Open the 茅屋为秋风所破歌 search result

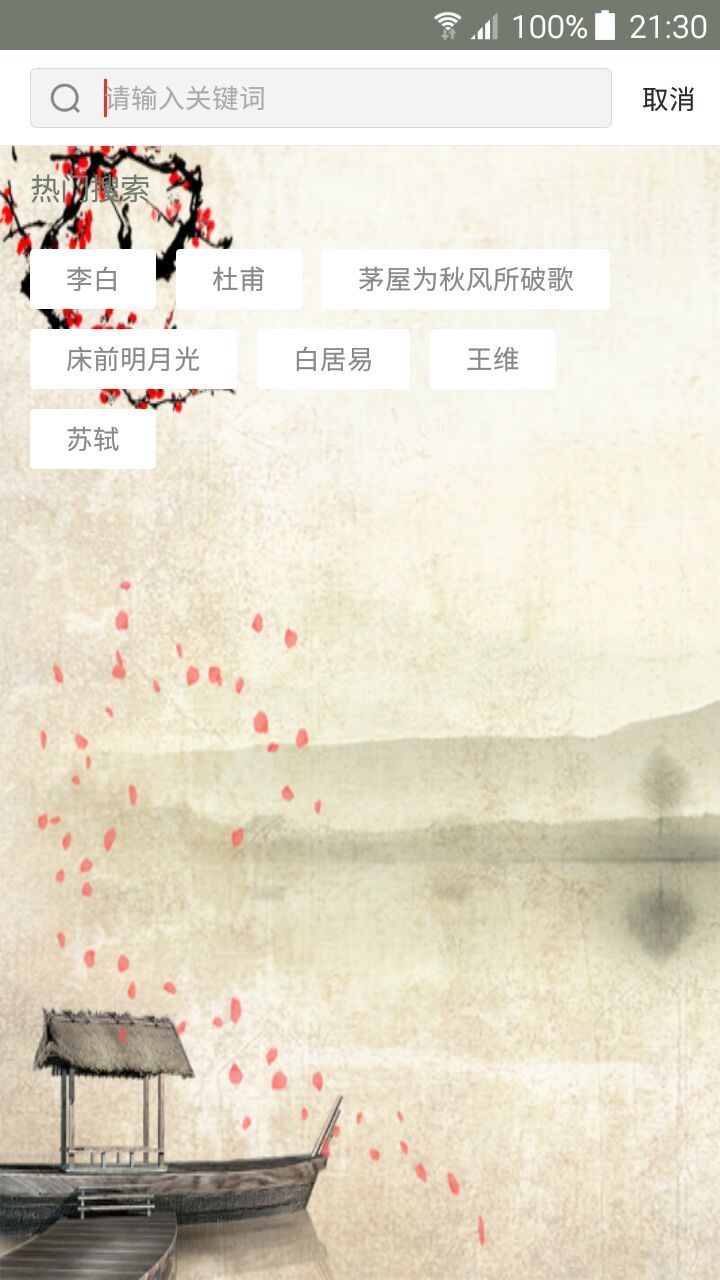click(x=466, y=280)
